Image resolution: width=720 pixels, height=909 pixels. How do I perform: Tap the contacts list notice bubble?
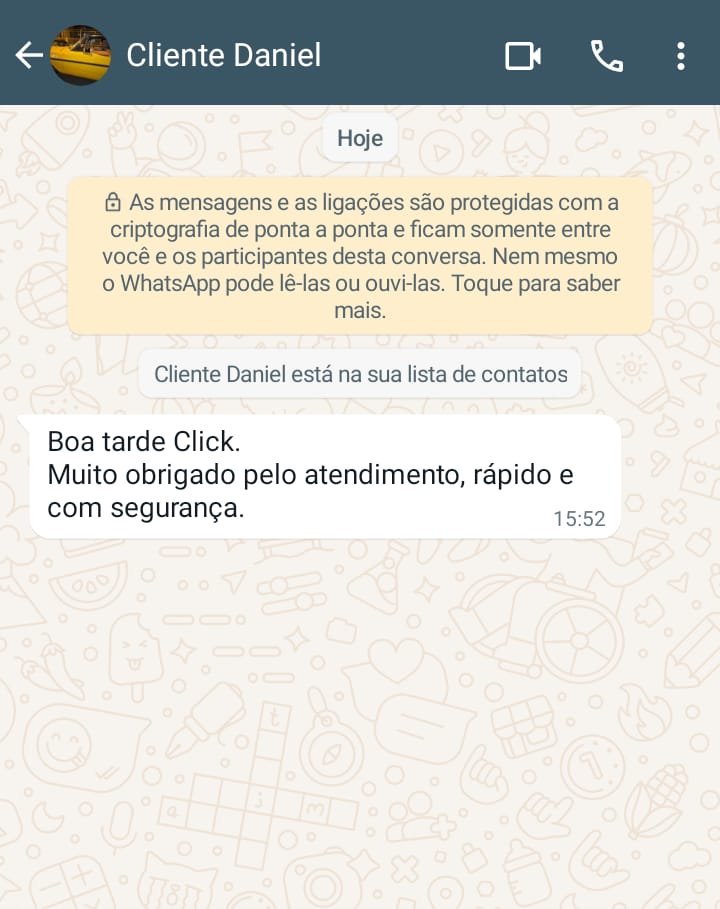(x=360, y=373)
